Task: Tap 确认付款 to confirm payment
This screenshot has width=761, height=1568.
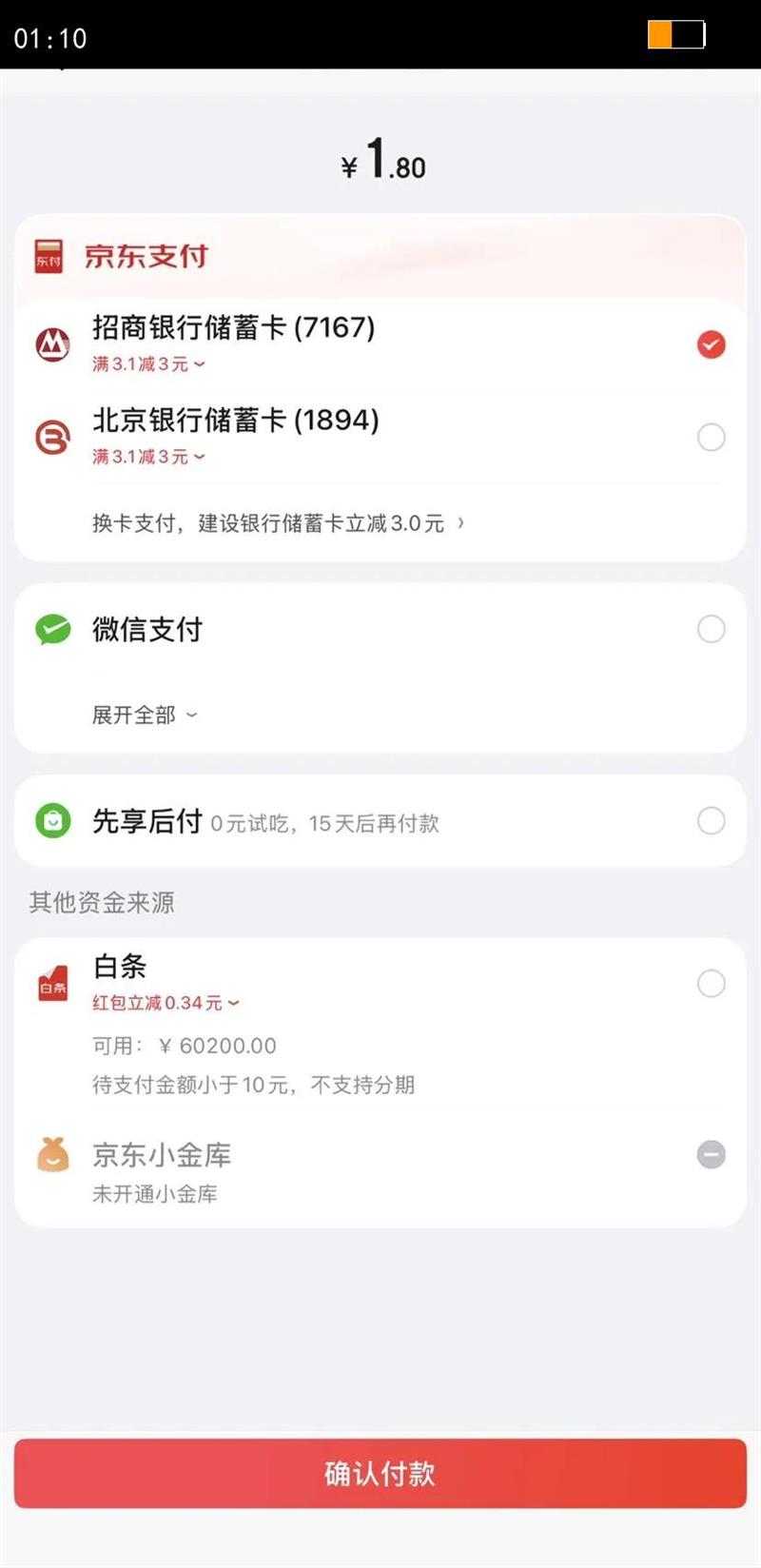Action: (380, 1474)
